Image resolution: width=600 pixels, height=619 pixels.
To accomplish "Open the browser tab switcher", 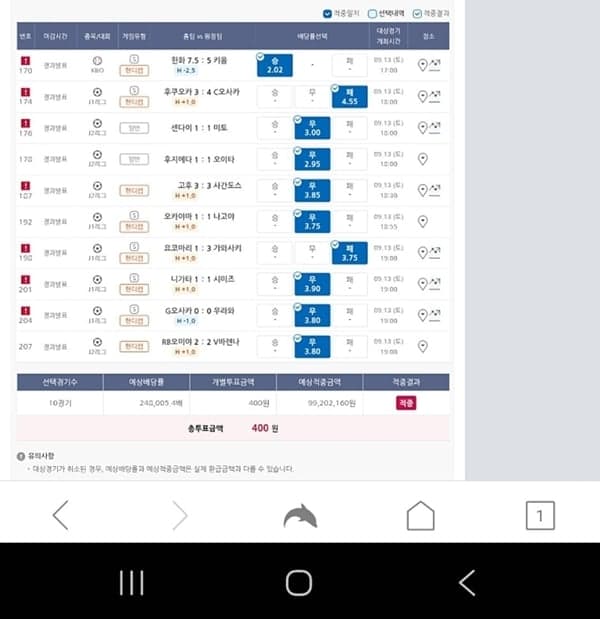I will click(x=540, y=515).
